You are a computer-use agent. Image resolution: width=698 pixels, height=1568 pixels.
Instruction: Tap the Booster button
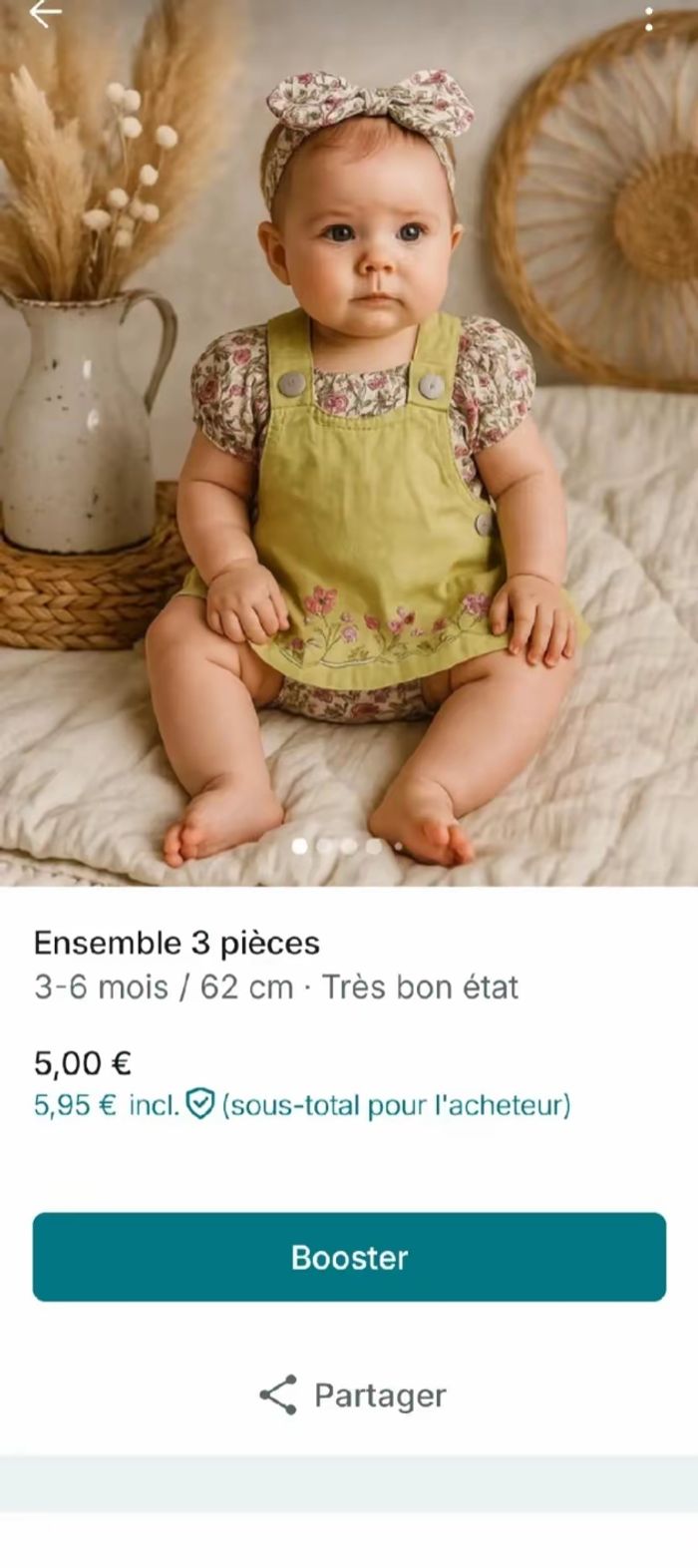point(349,1257)
